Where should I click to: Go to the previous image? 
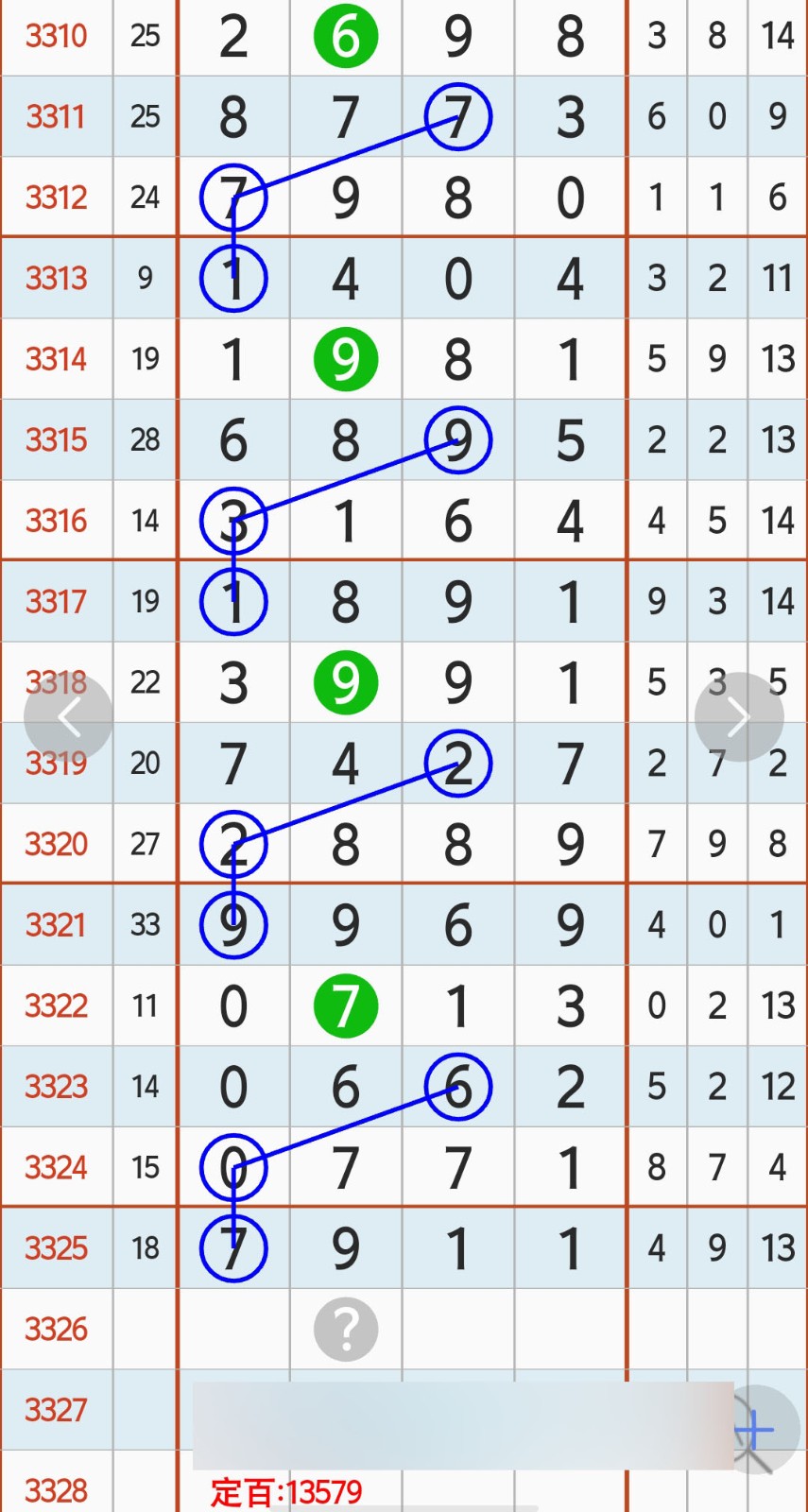[x=68, y=717]
